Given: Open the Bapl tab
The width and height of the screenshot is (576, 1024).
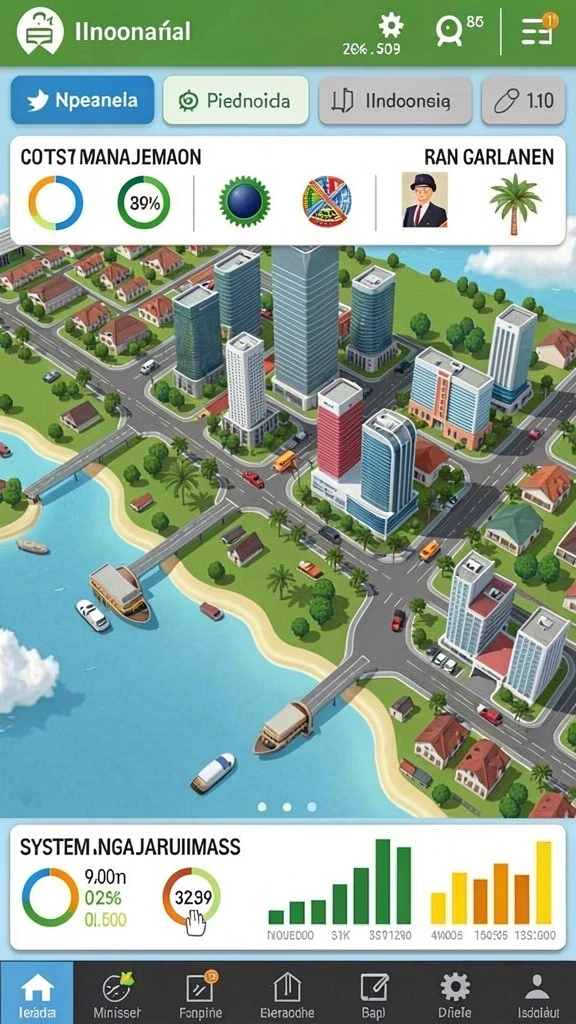Looking at the screenshot, I should click(x=374, y=993).
